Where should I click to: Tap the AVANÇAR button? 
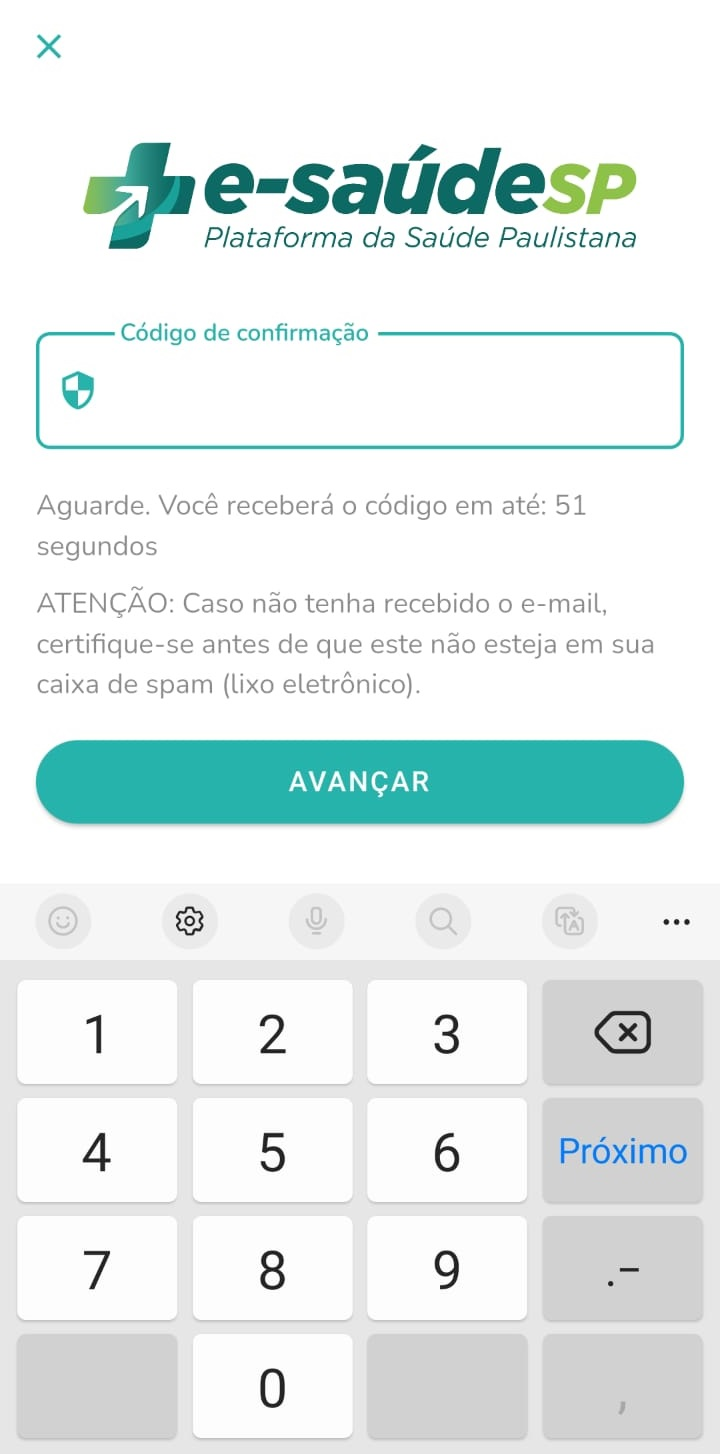point(360,782)
